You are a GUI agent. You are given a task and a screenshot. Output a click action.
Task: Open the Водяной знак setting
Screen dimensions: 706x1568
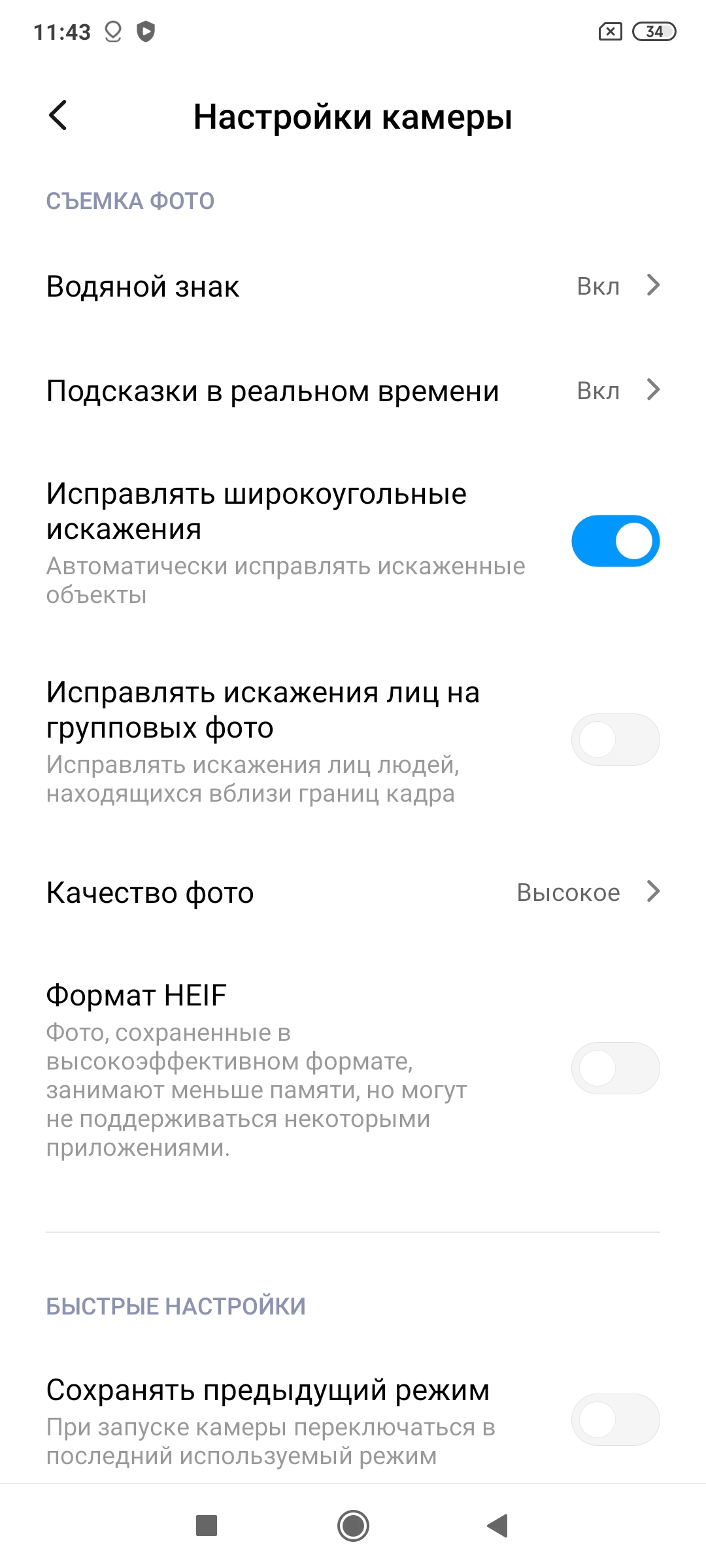pyautogui.click(x=353, y=286)
